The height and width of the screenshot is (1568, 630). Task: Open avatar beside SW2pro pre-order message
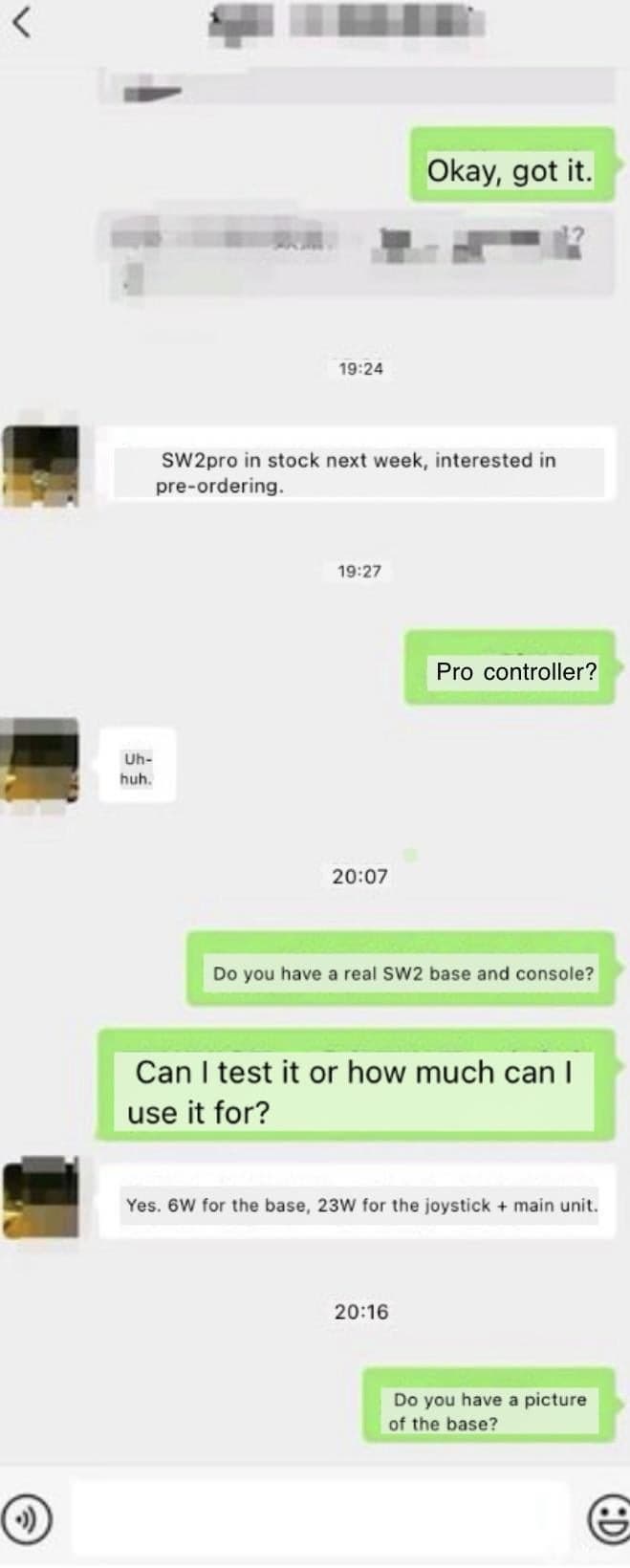click(40, 466)
